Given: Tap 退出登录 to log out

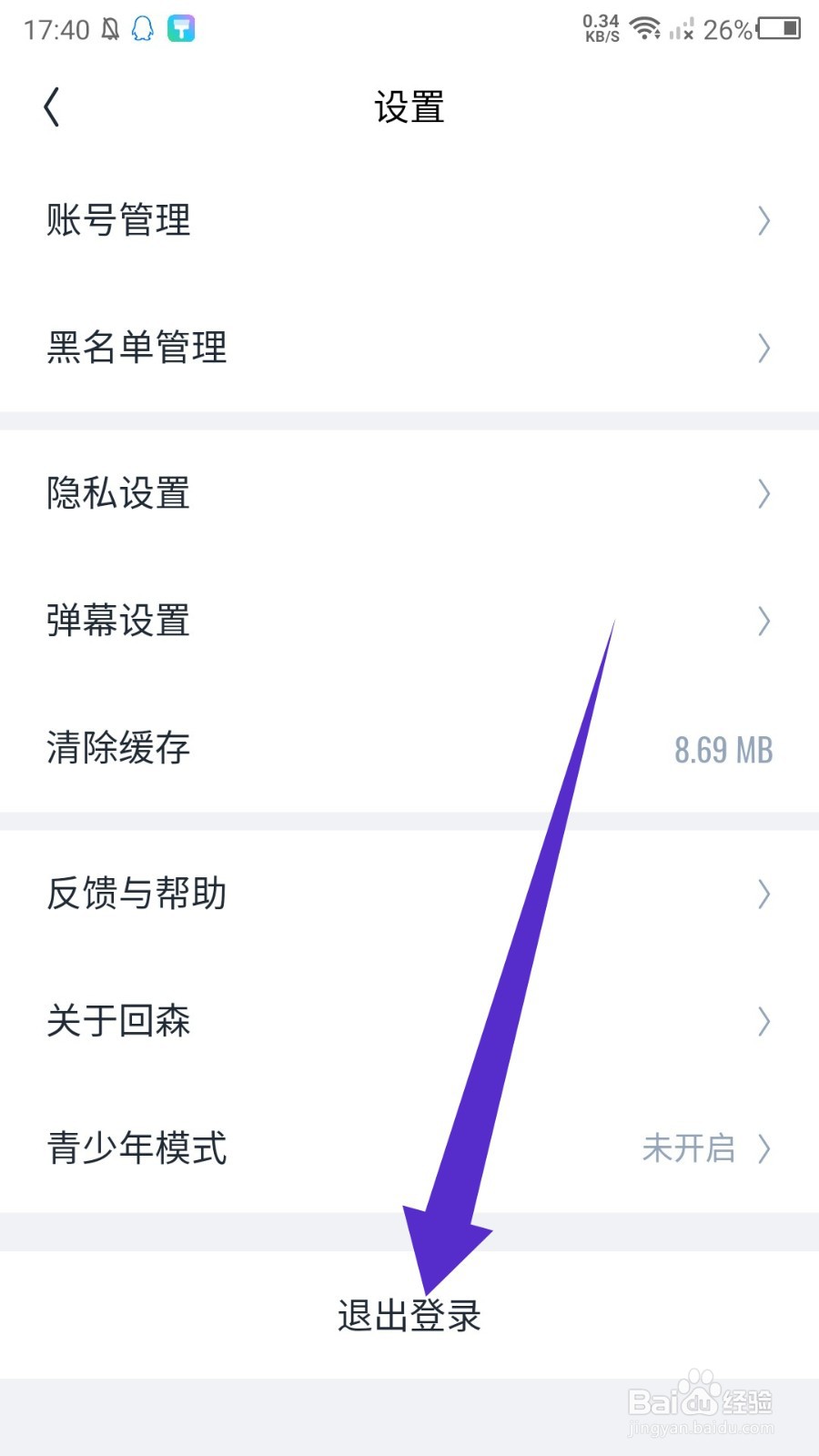Looking at the screenshot, I should (409, 1316).
